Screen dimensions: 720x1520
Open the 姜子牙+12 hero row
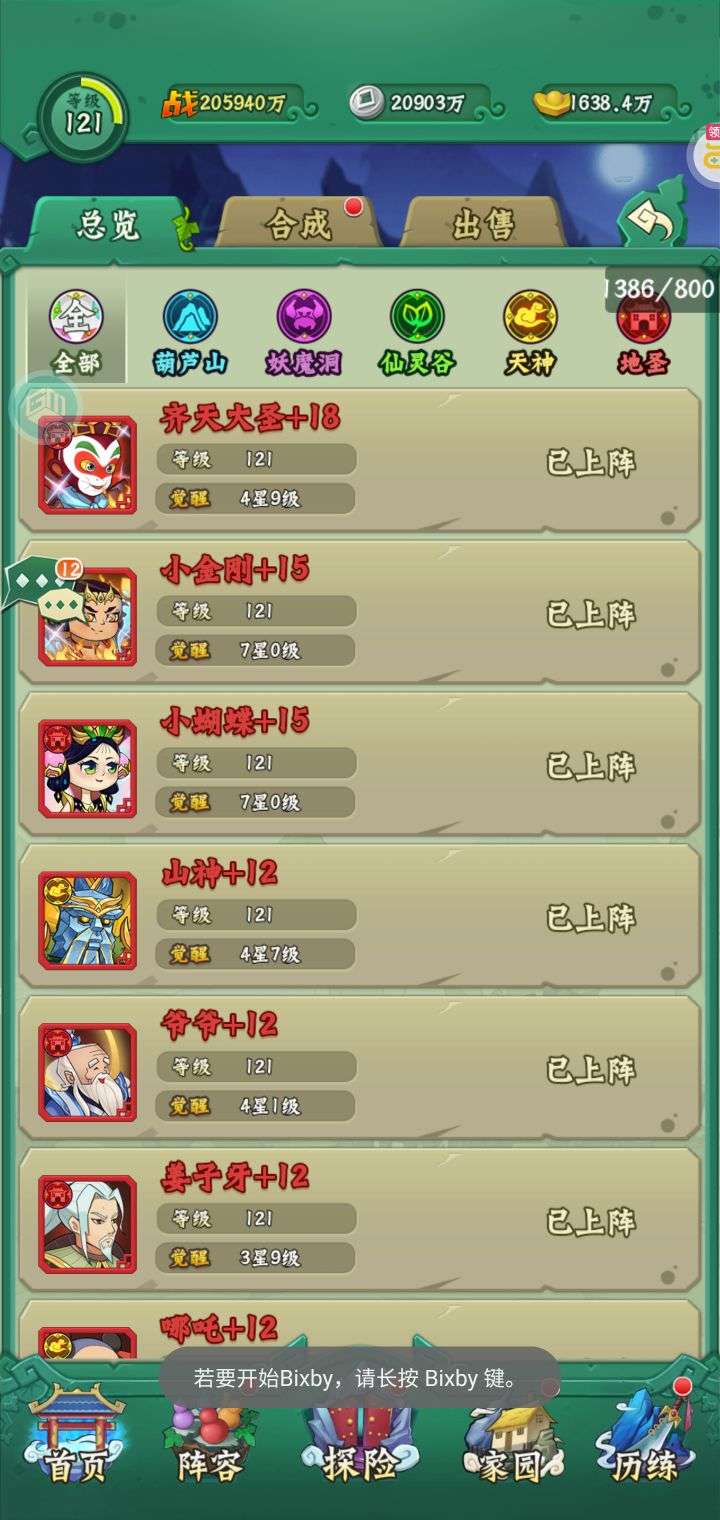tap(360, 1221)
